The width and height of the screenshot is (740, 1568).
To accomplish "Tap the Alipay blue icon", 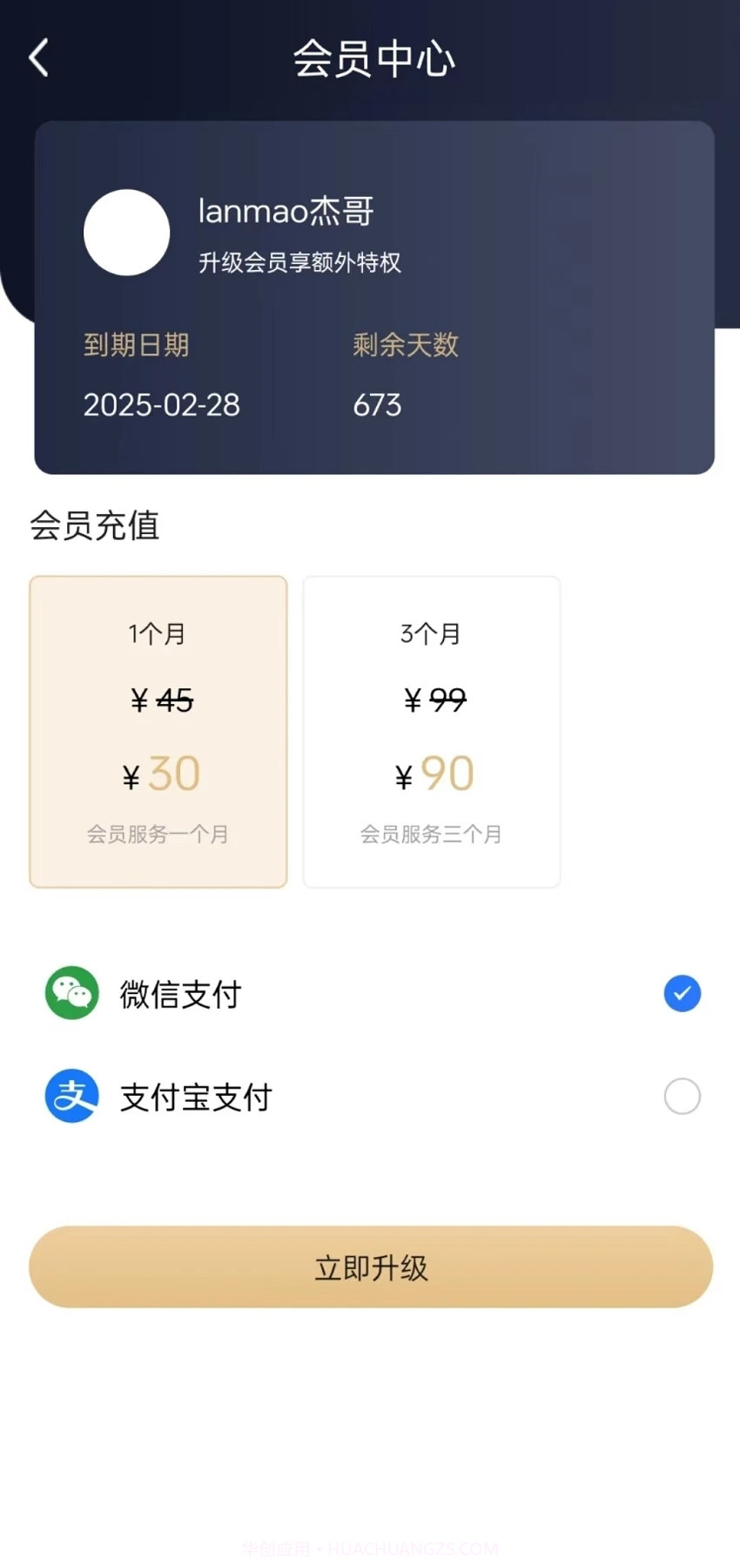I will (x=71, y=1096).
